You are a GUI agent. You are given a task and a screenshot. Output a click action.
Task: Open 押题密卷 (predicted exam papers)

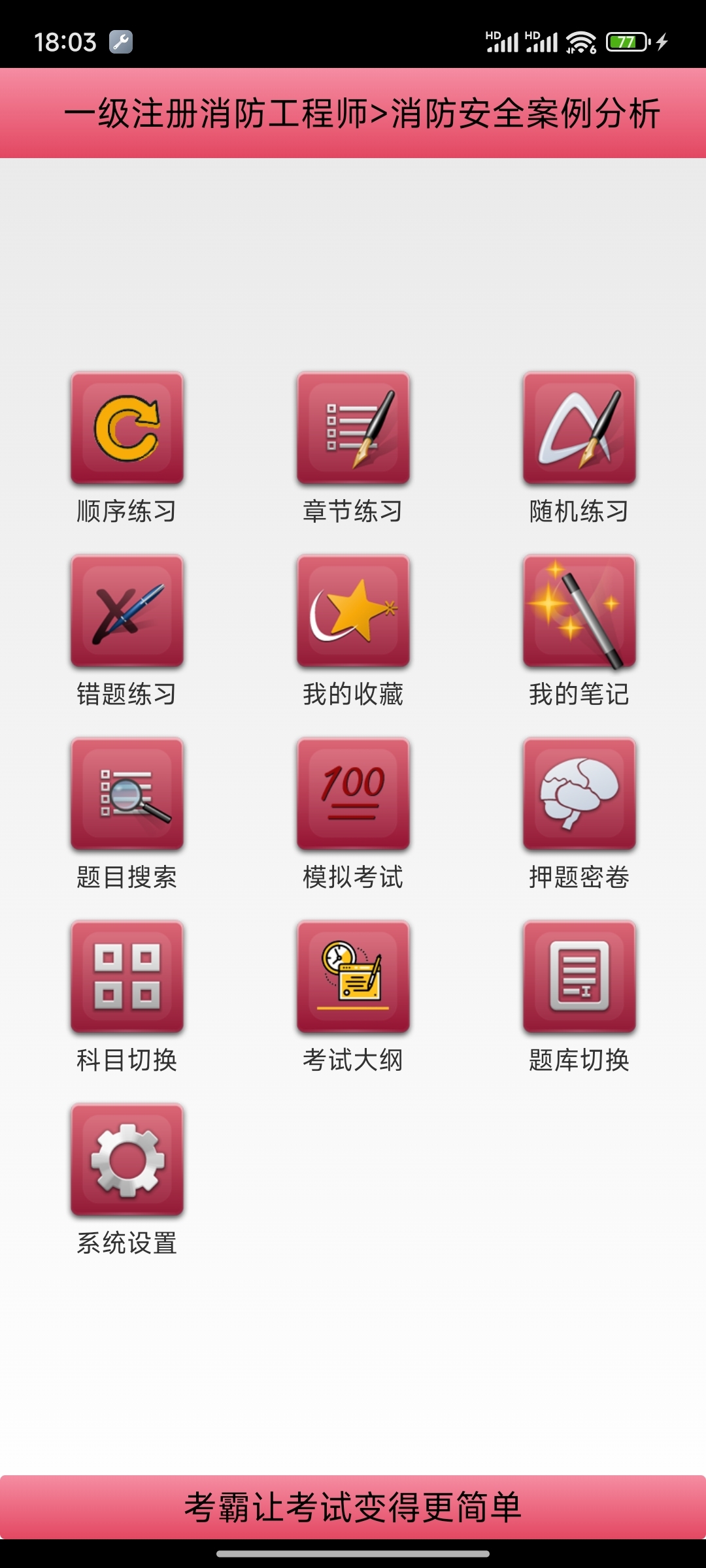pyautogui.click(x=578, y=794)
